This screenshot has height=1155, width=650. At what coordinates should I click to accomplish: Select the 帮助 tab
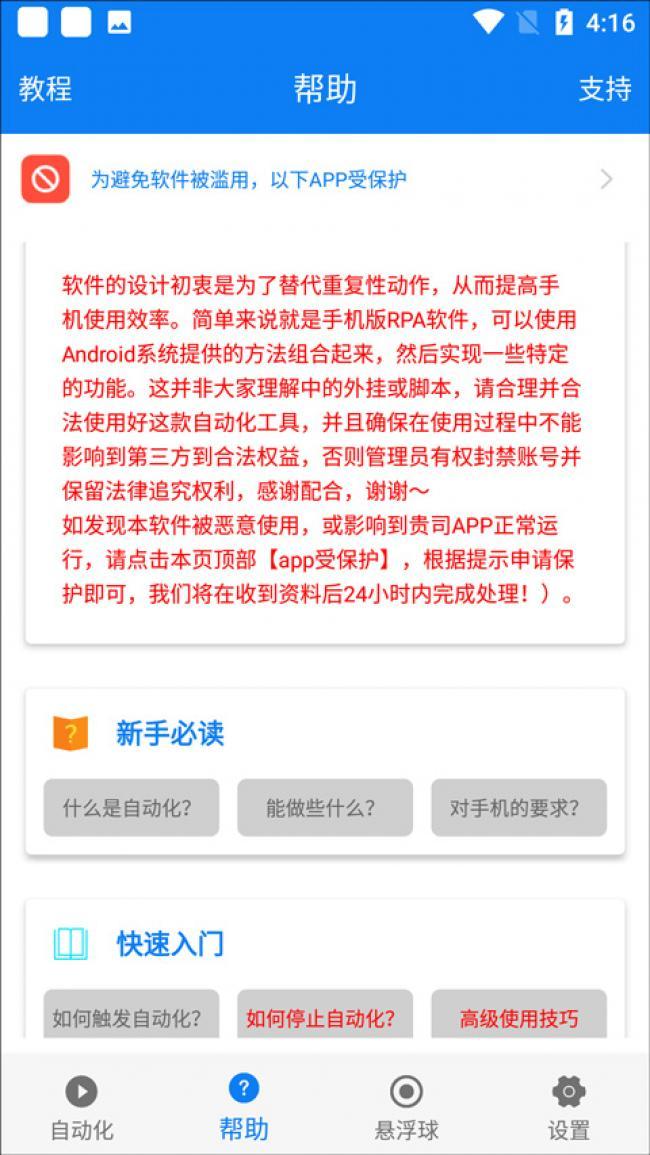point(244,1106)
